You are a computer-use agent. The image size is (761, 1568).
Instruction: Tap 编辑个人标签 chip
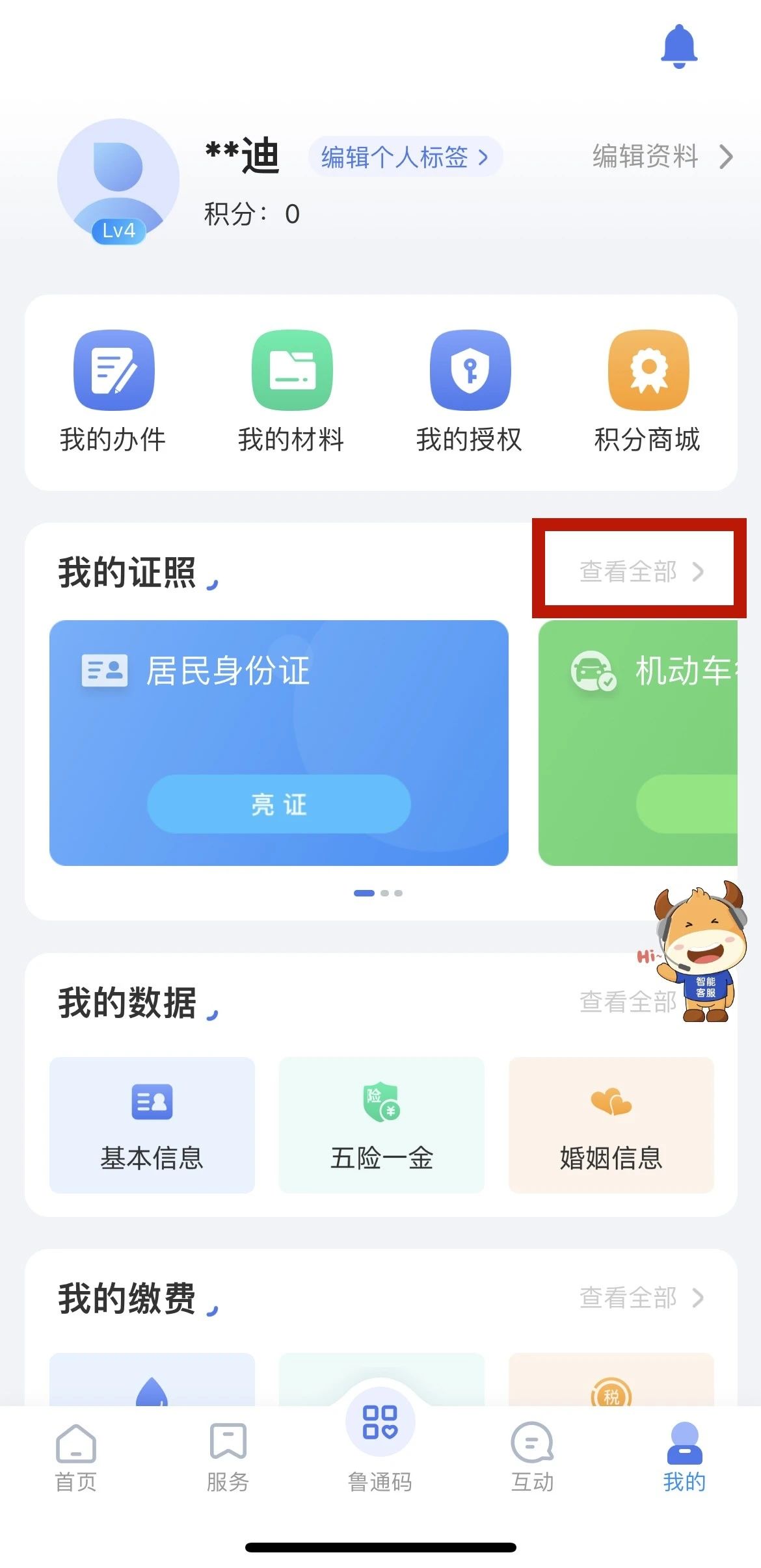(x=405, y=157)
